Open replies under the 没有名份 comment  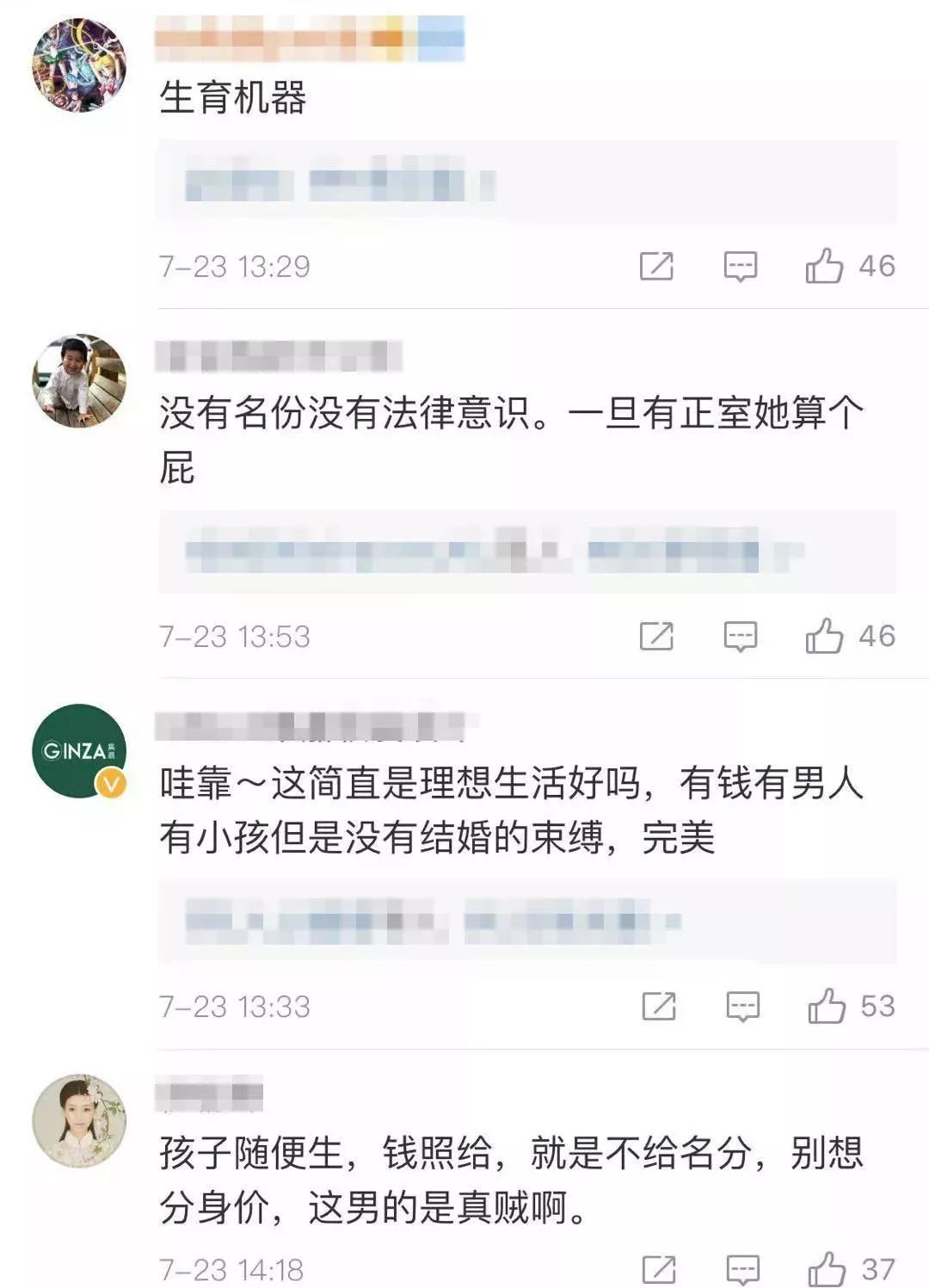526,552
